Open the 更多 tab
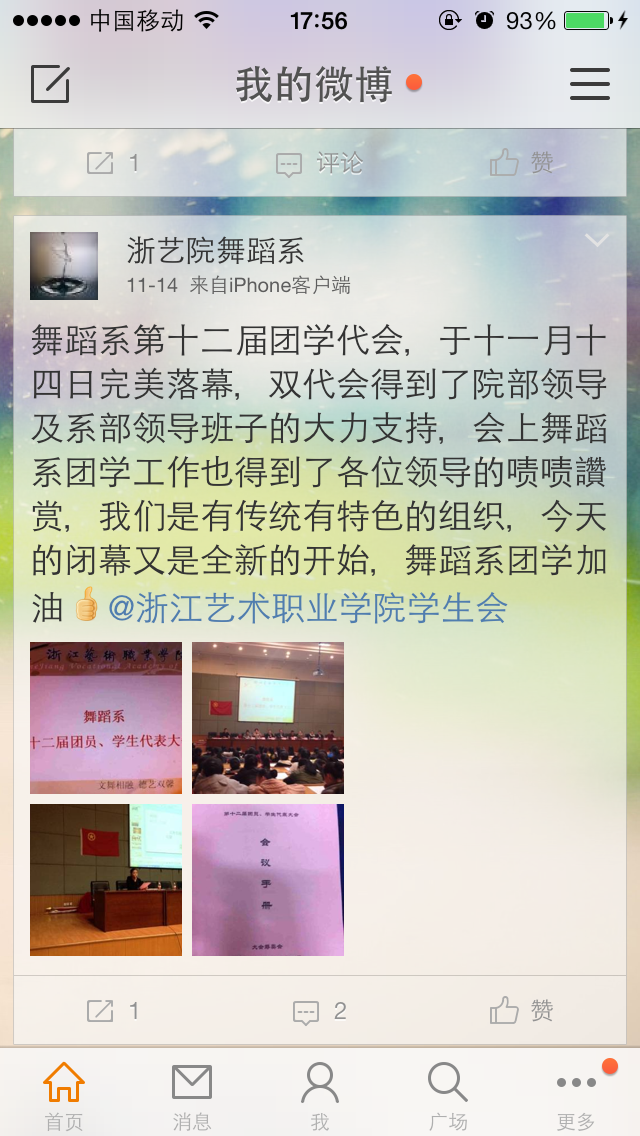The image size is (640, 1136). [x=576, y=1095]
